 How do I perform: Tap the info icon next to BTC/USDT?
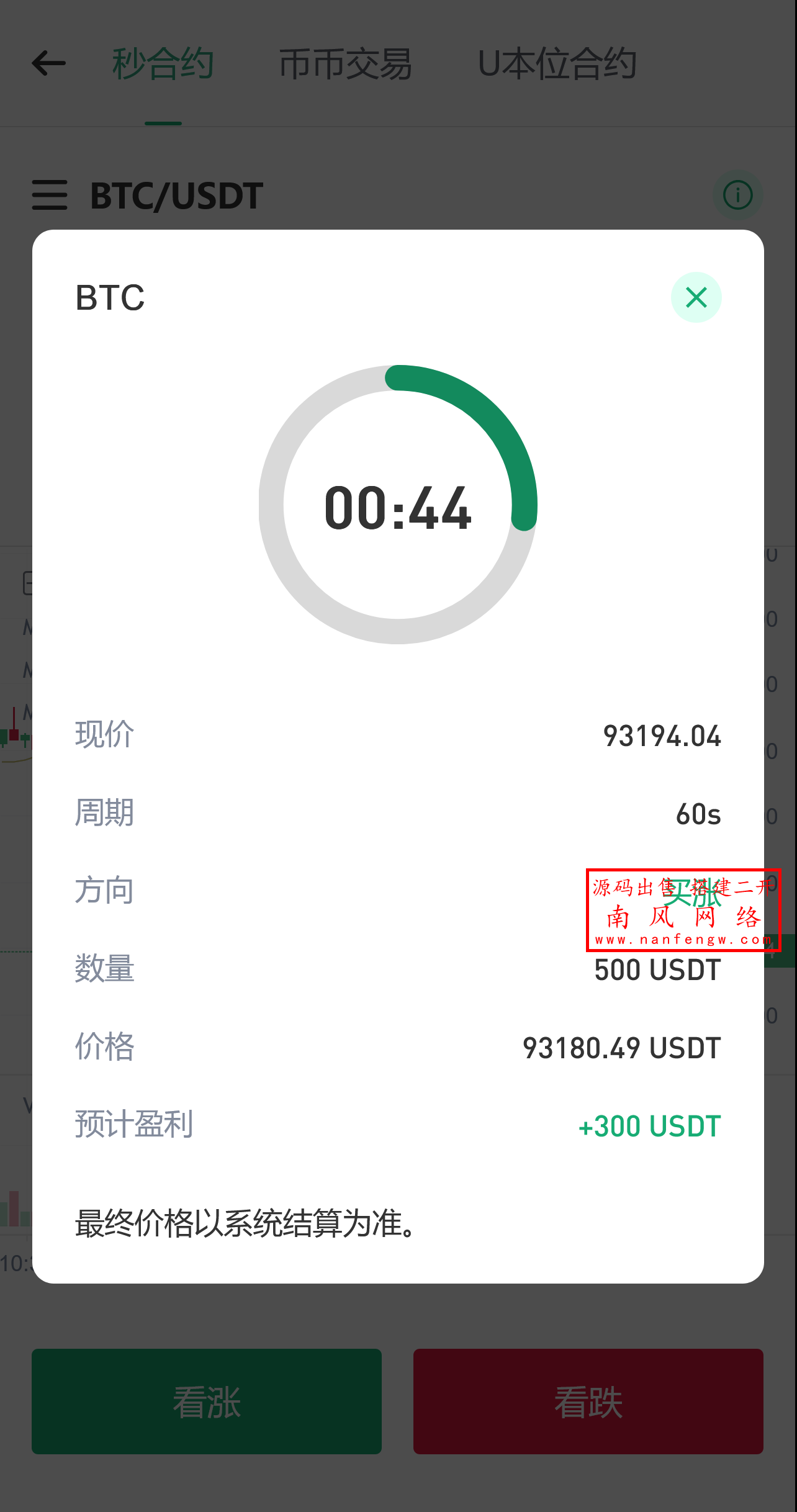[738, 195]
